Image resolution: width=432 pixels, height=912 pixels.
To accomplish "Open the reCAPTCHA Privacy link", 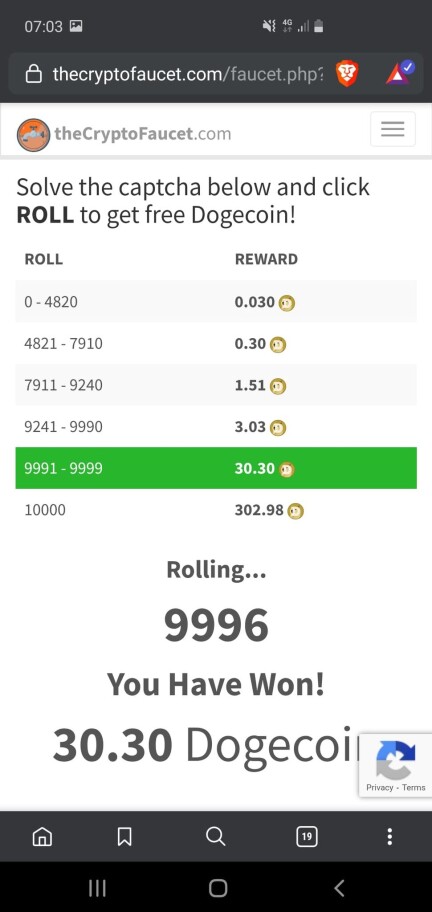I will [x=380, y=788].
